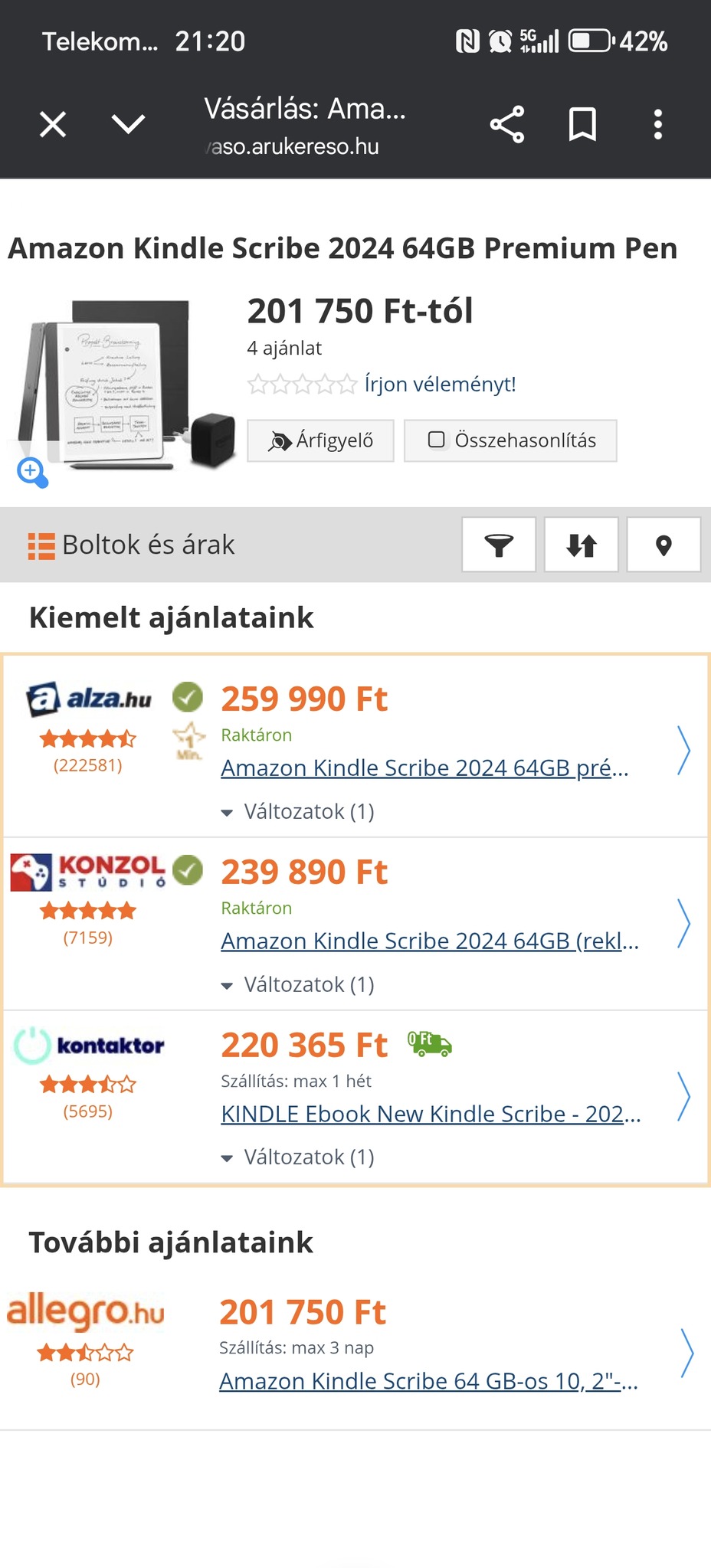Check the Összehasonlítás checkbox
This screenshot has height=1568, width=711.
tap(437, 440)
